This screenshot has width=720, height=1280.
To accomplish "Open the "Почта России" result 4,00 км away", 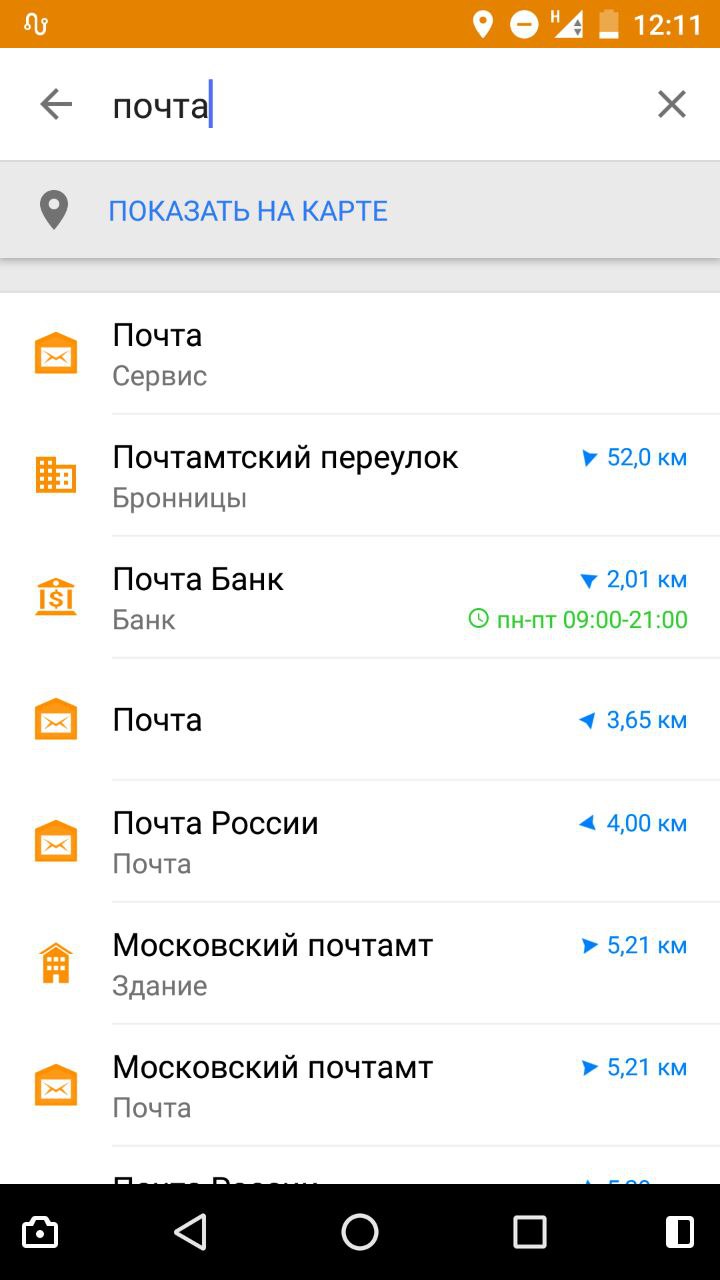I will [360, 842].
